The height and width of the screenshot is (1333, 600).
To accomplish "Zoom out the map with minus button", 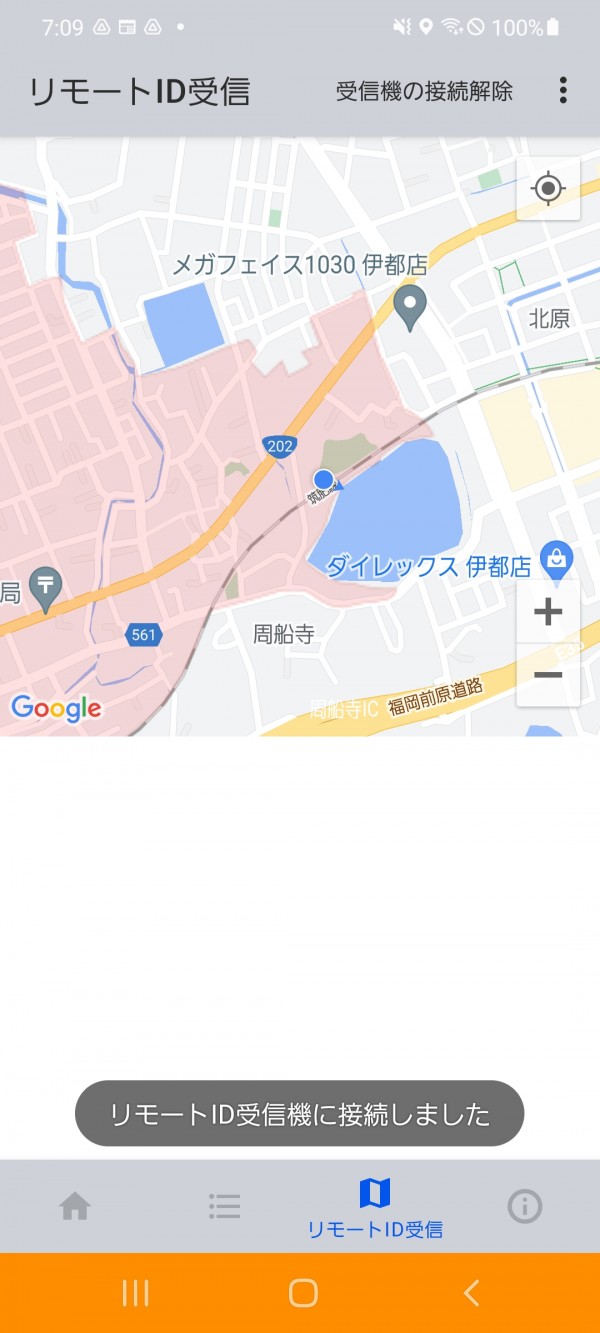I will (548, 675).
